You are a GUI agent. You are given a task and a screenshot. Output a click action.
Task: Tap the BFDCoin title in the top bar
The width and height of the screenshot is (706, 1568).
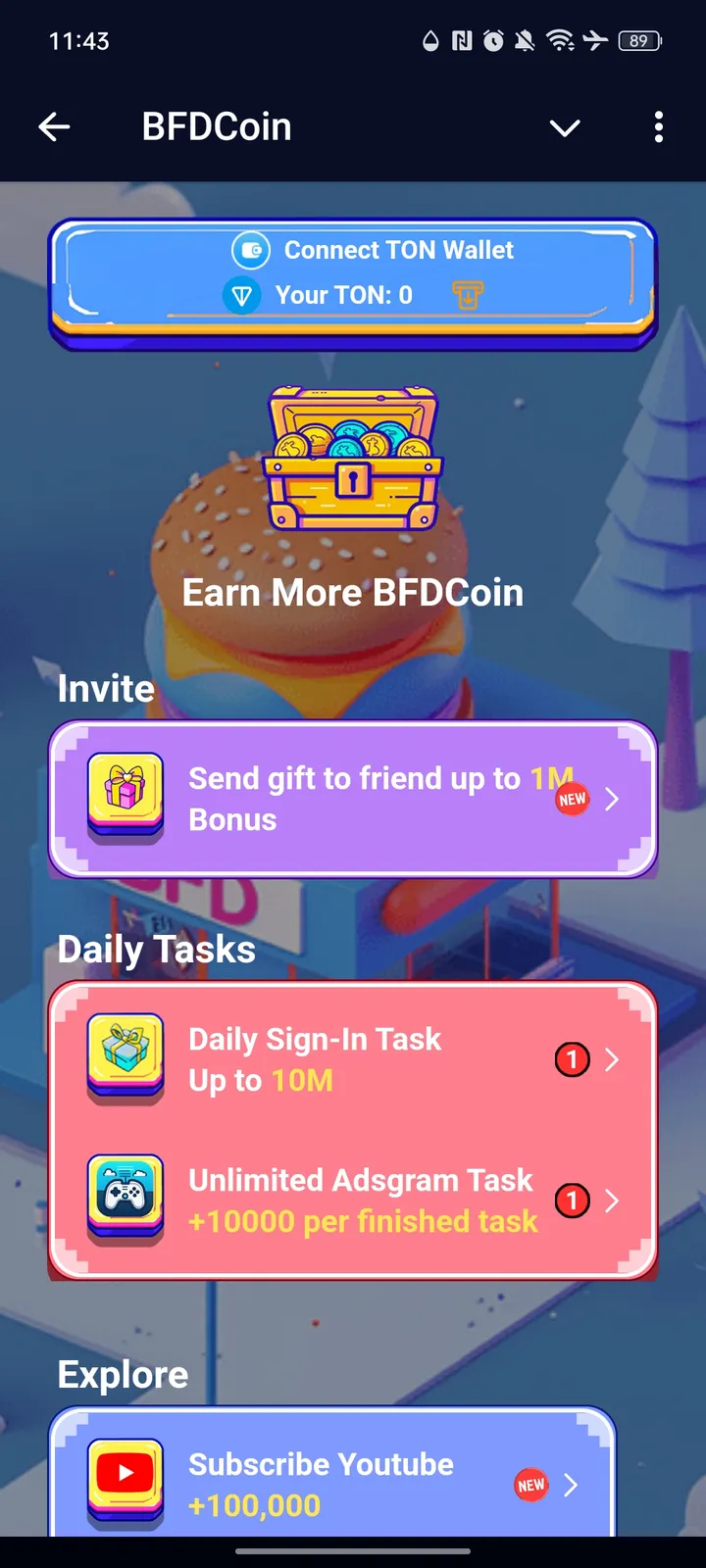(x=216, y=126)
